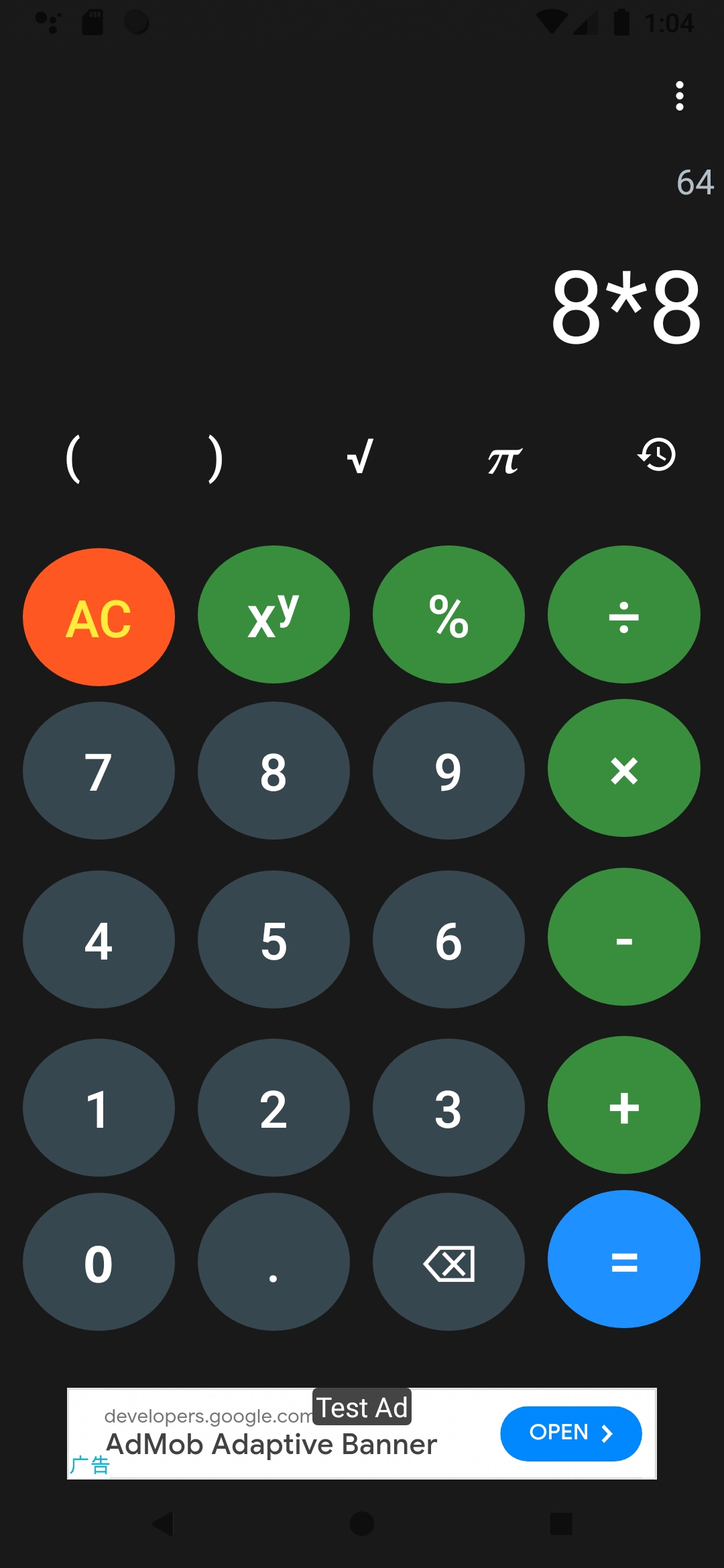The width and height of the screenshot is (724, 1568).
Task: Open the three-dot overflow menu
Action: (679, 96)
